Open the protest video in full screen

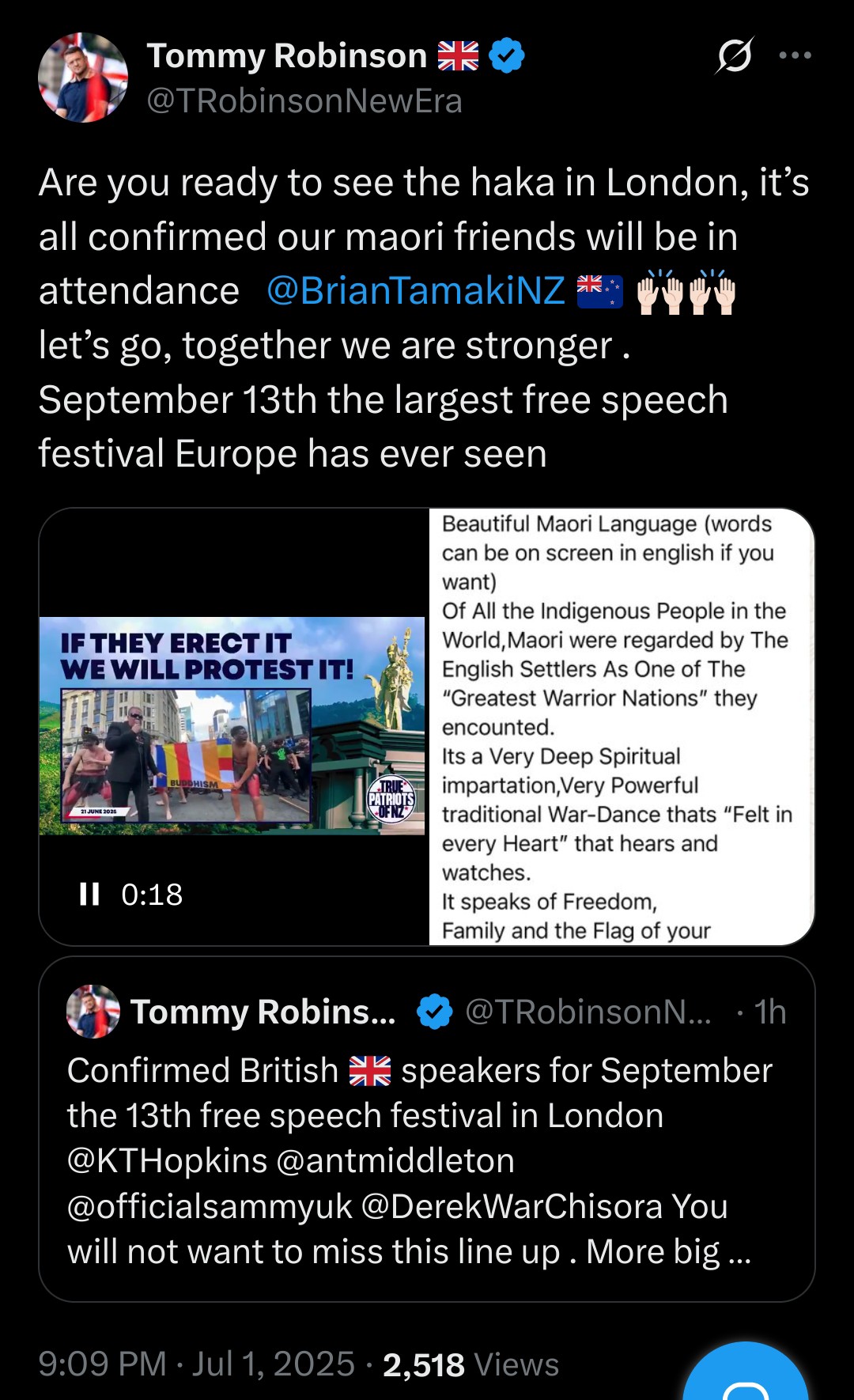tap(232, 725)
